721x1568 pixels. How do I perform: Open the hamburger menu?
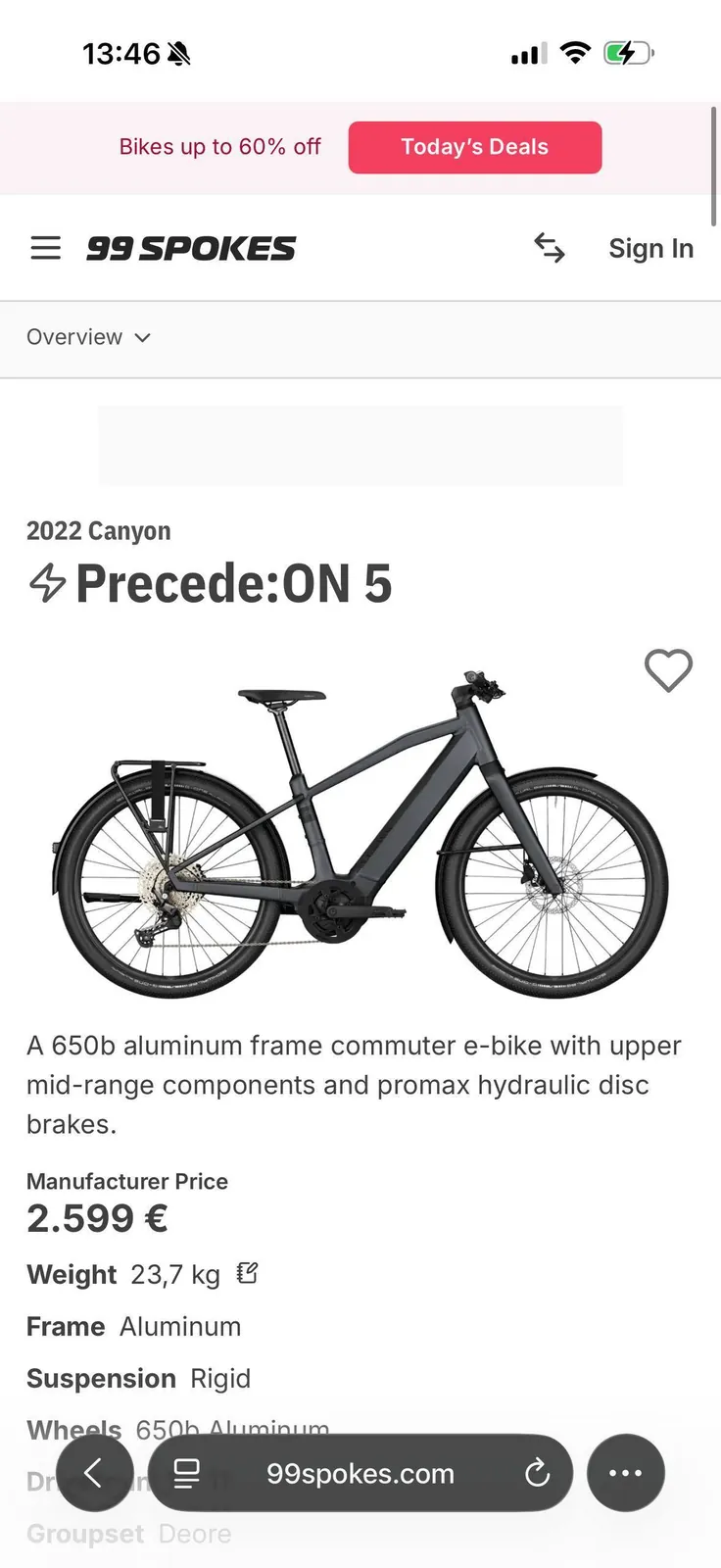point(45,248)
